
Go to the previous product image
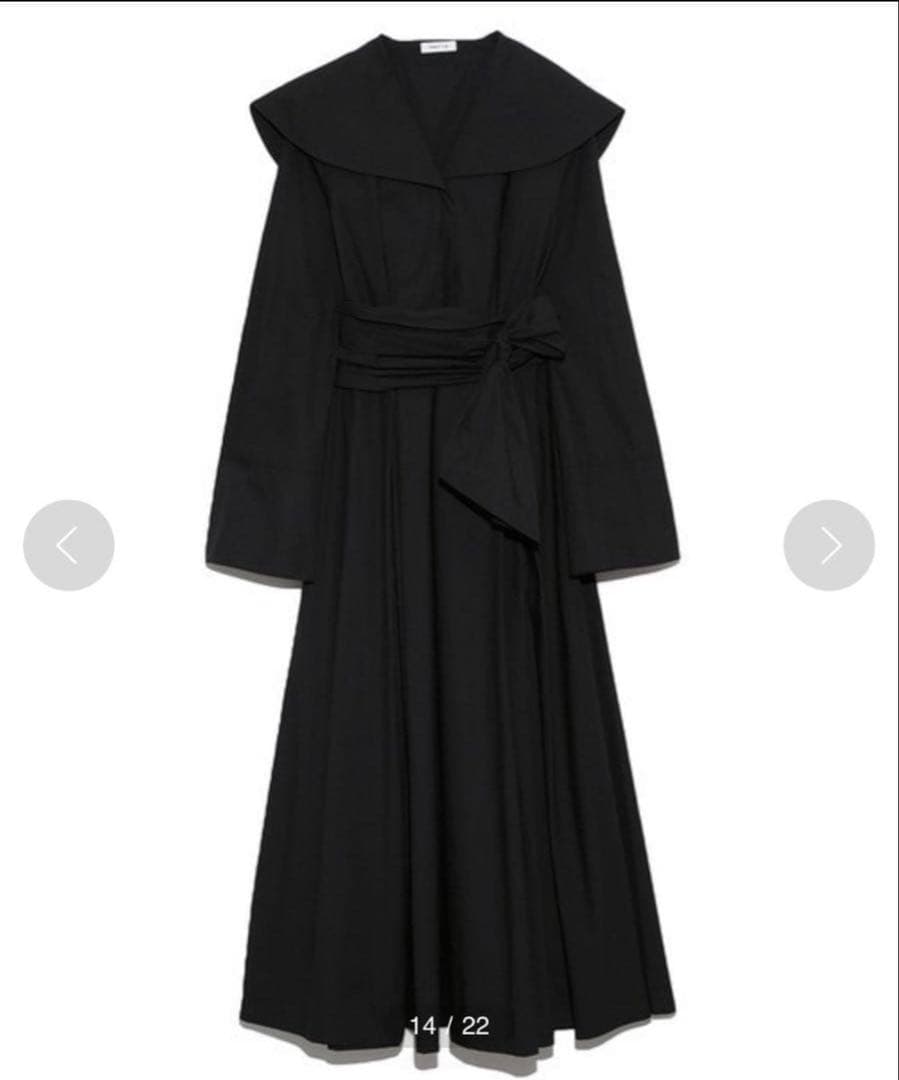pos(68,545)
